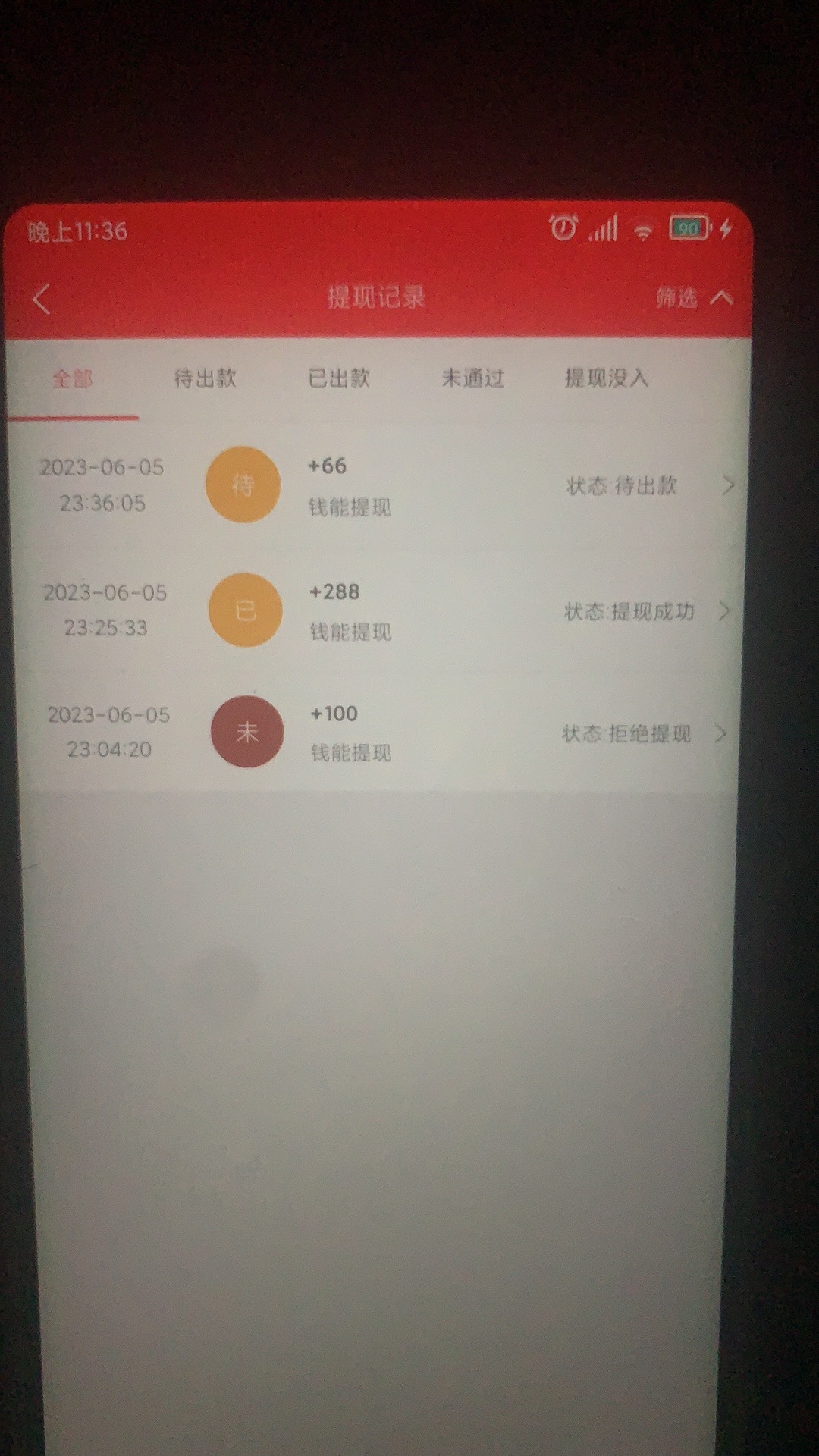This screenshot has width=819, height=1456.
Task: Switch to the 待出款 tab
Action: click(x=205, y=378)
